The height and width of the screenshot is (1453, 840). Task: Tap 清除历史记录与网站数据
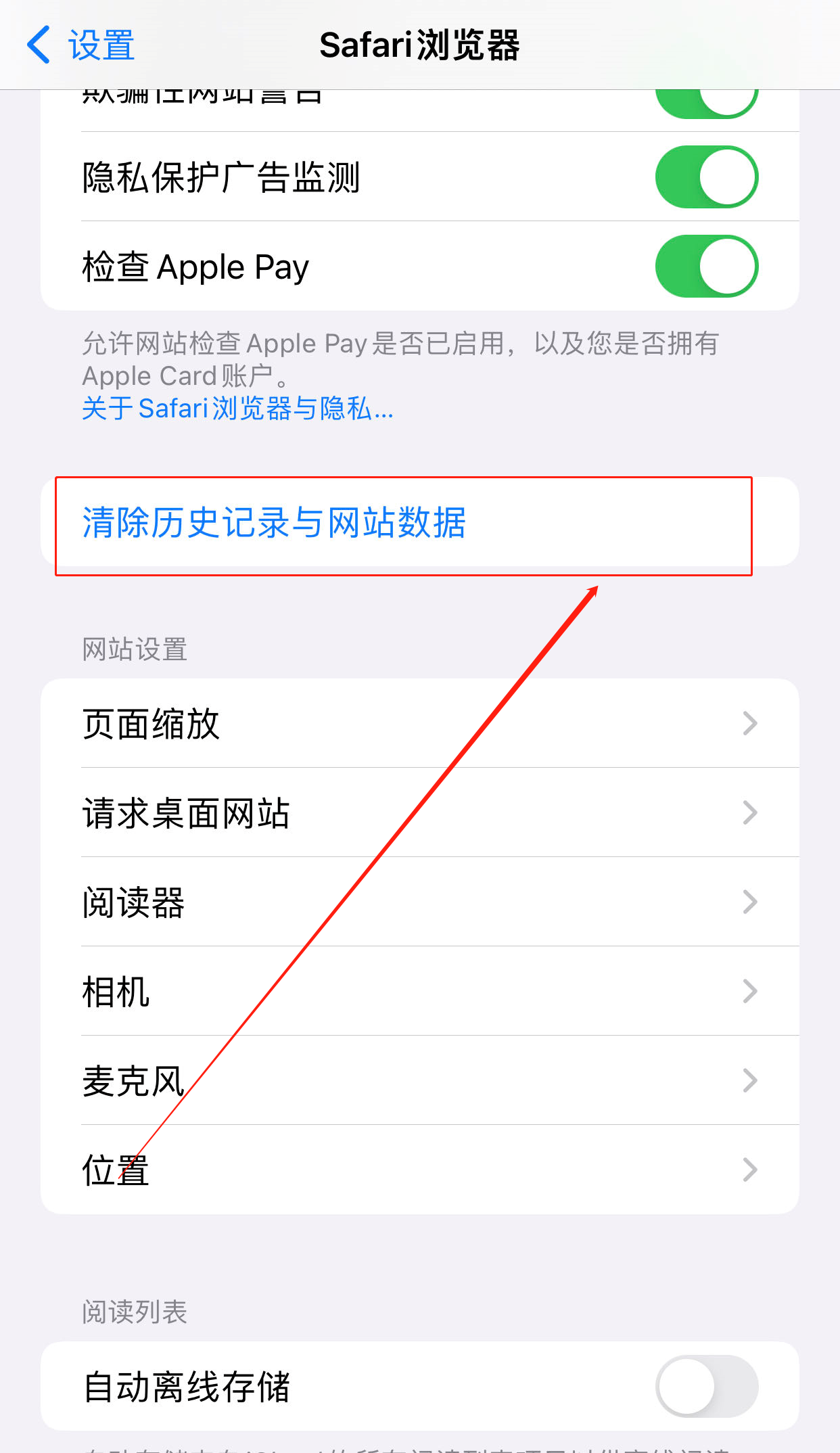(420, 522)
